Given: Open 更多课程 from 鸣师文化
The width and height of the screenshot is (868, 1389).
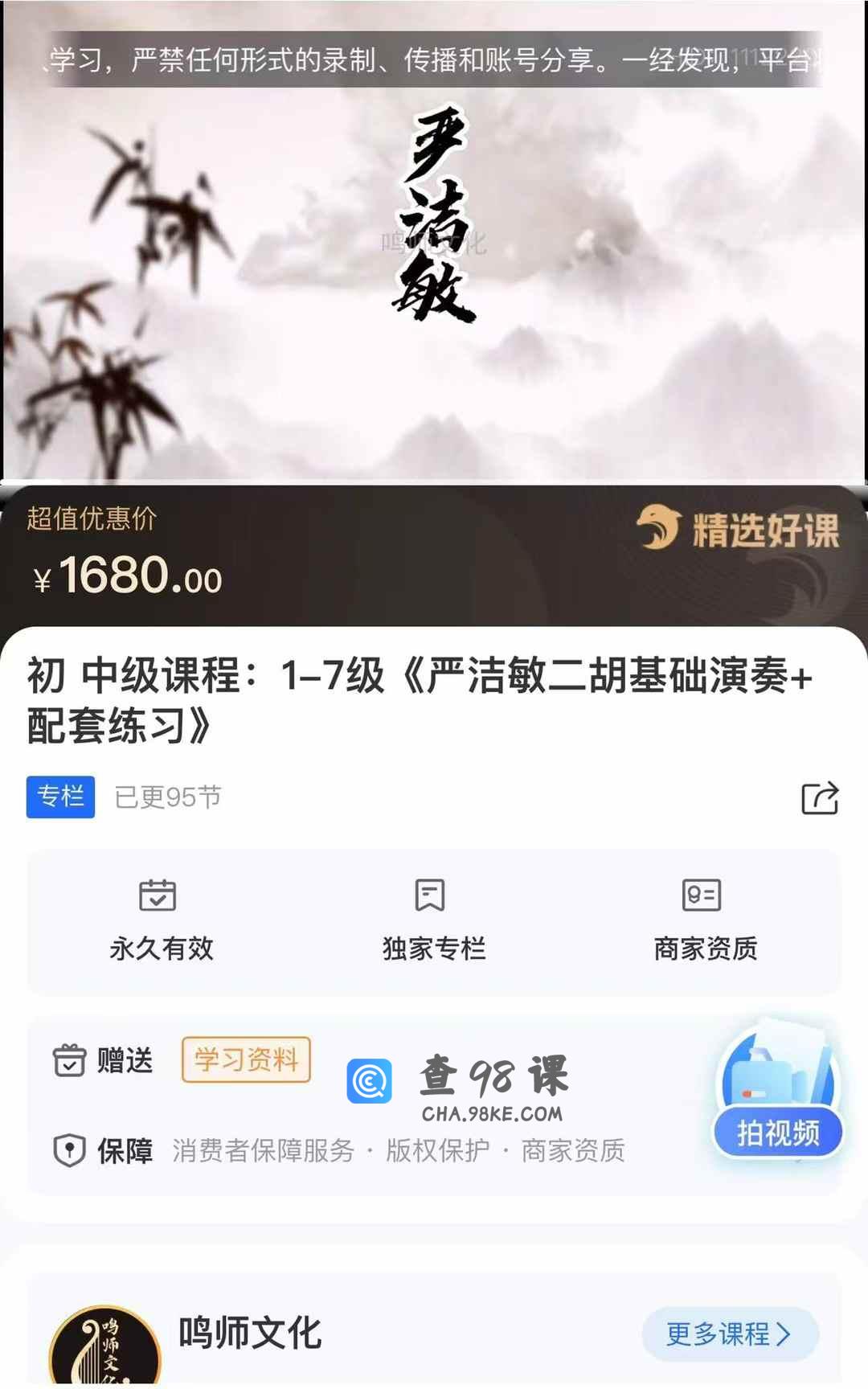Looking at the screenshot, I should point(729,1334).
